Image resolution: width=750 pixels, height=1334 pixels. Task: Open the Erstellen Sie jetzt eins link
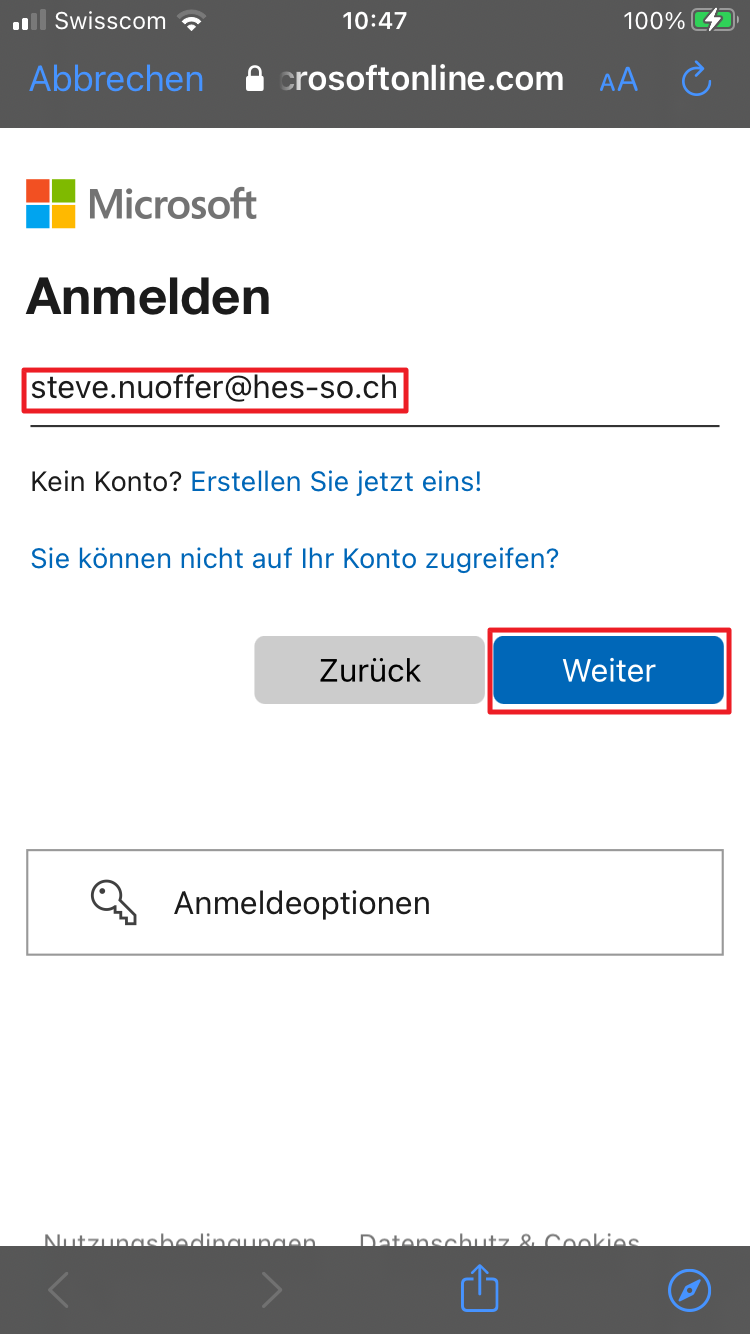pyautogui.click(x=336, y=481)
